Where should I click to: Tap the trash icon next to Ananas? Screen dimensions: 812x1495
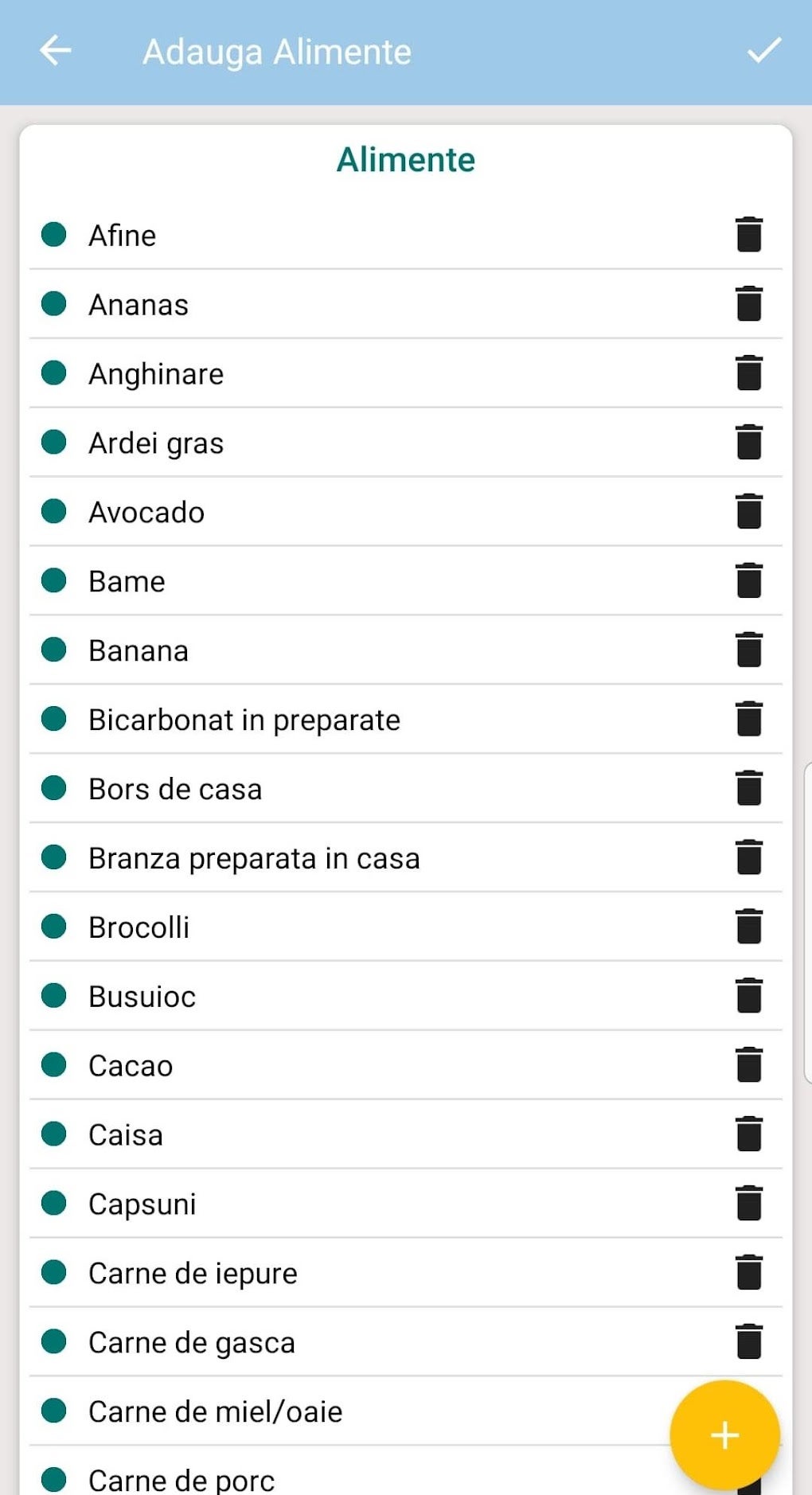pos(748,304)
